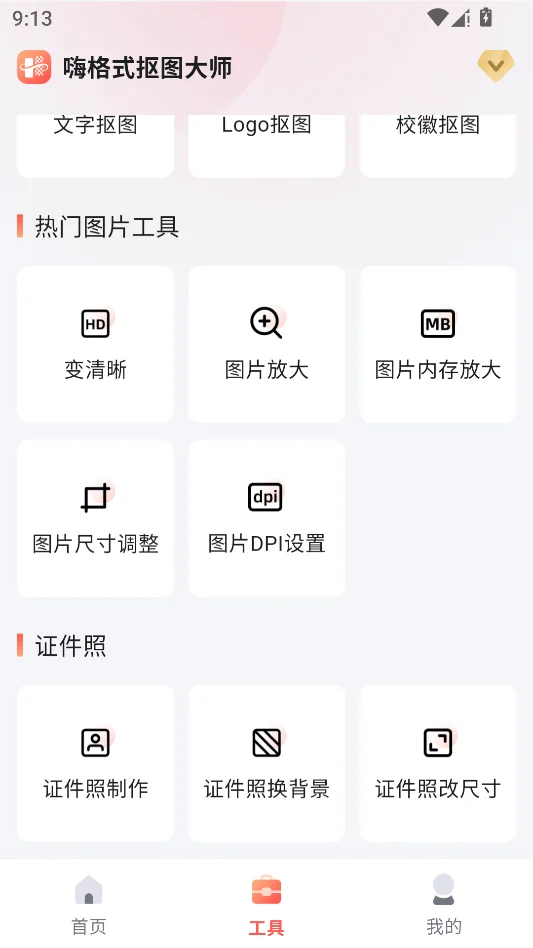Go to the 我的 tab
This screenshot has width=533, height=948.
[x=444, y=904]
